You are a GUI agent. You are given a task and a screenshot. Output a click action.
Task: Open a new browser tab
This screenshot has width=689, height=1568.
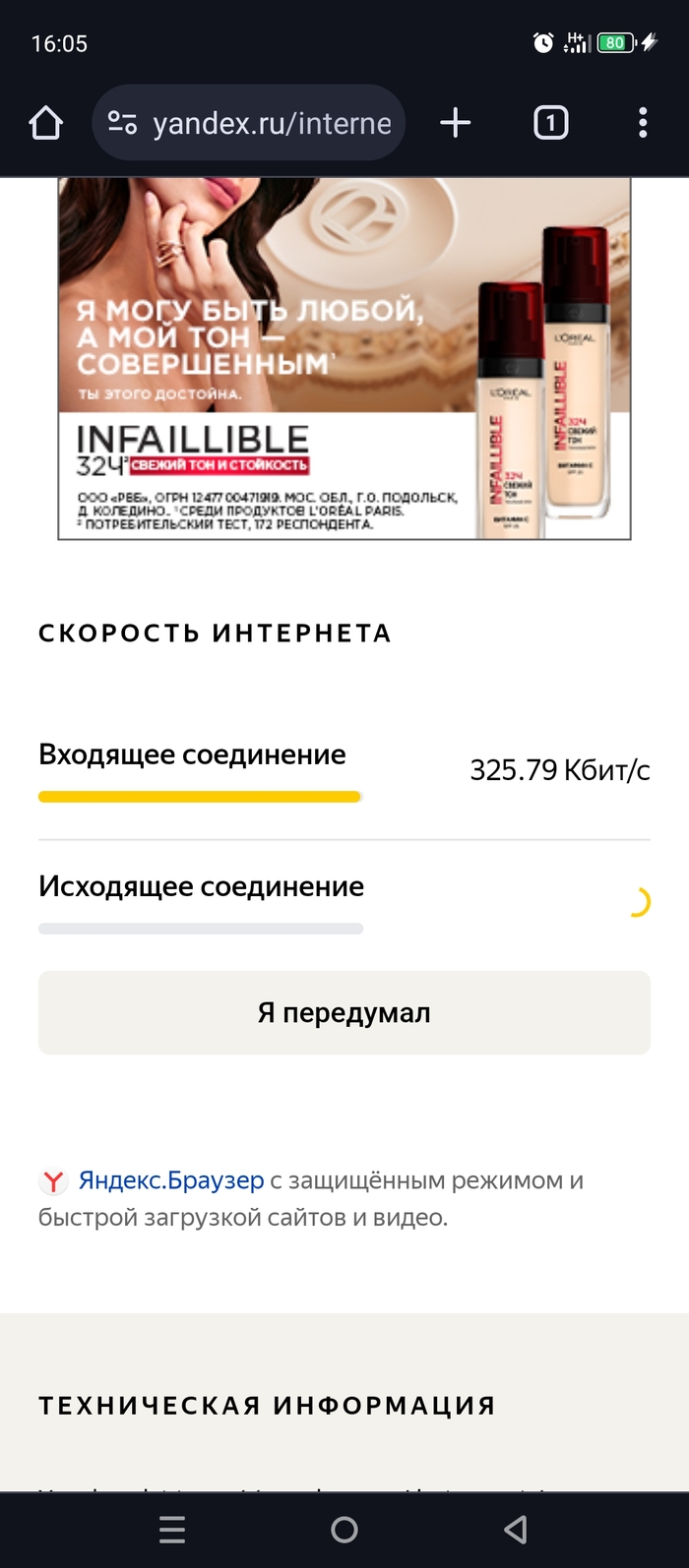pyautogui.click(x=455, y=123)
